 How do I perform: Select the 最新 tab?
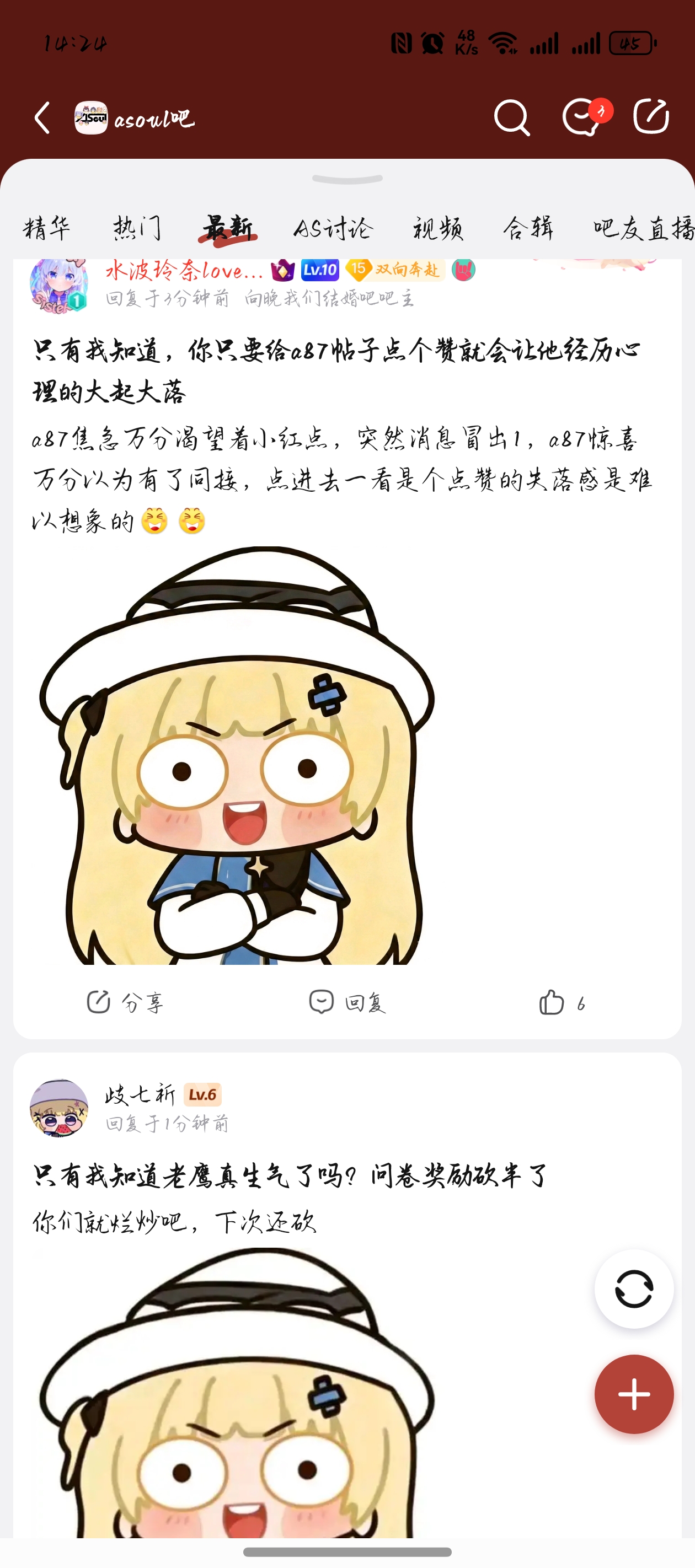[228, 229]
